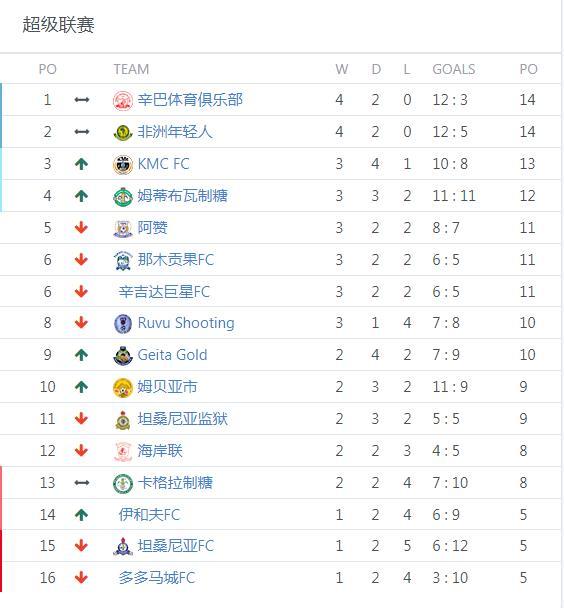Open 姆贝亚市 team link

[x=167, y=387]
